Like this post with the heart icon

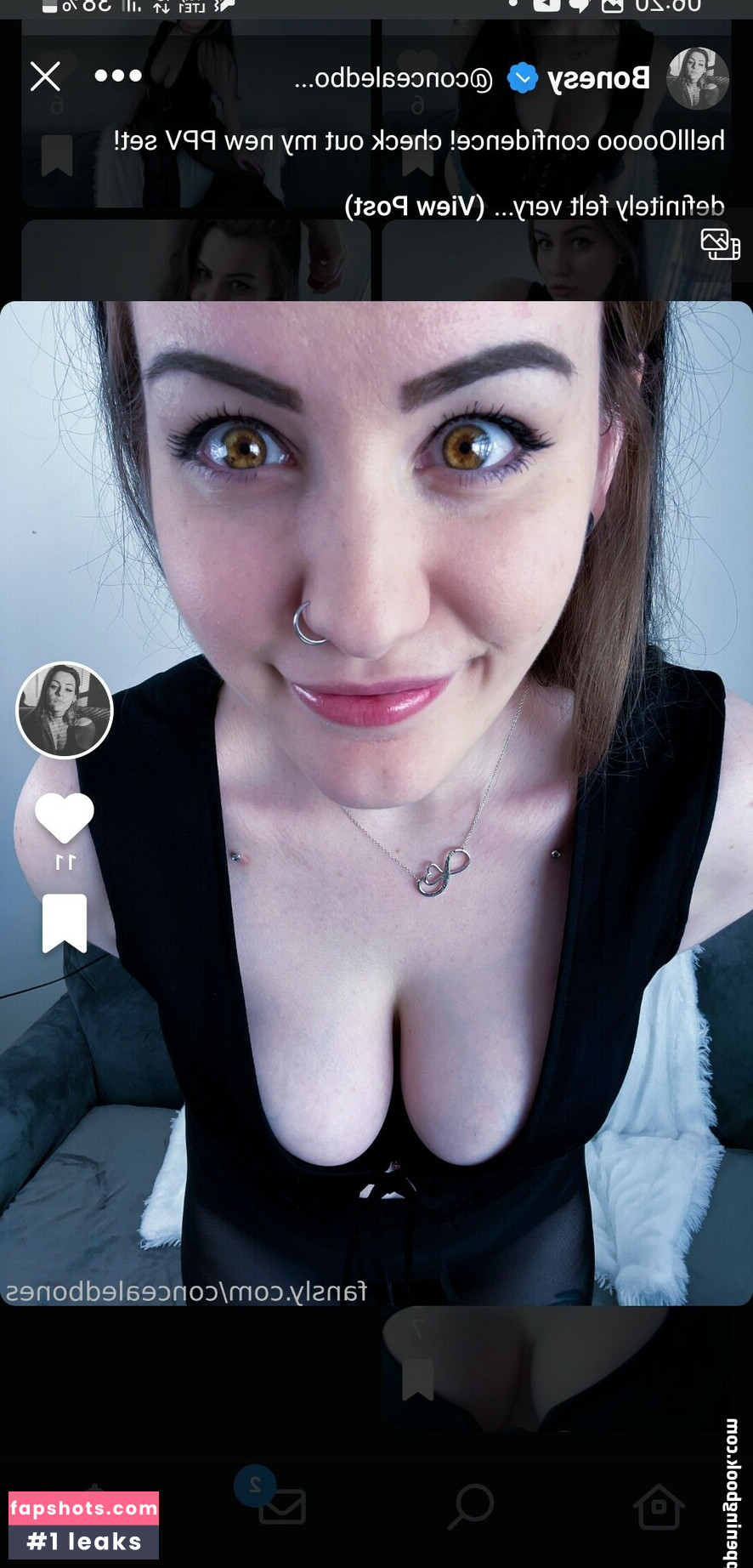pyautogui.click(x=65, y=817)
